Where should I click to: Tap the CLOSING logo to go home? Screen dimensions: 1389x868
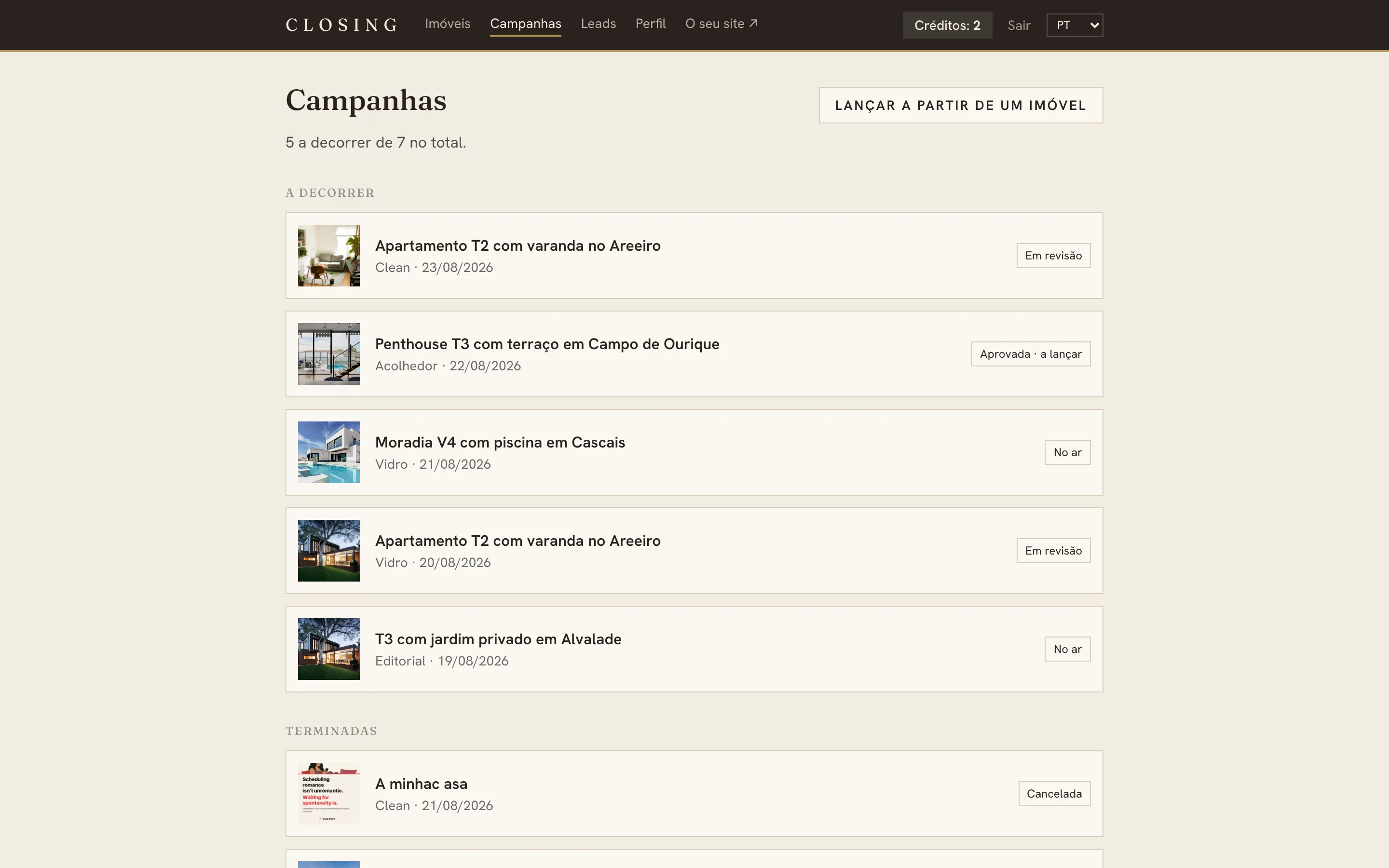pos(341,25)
